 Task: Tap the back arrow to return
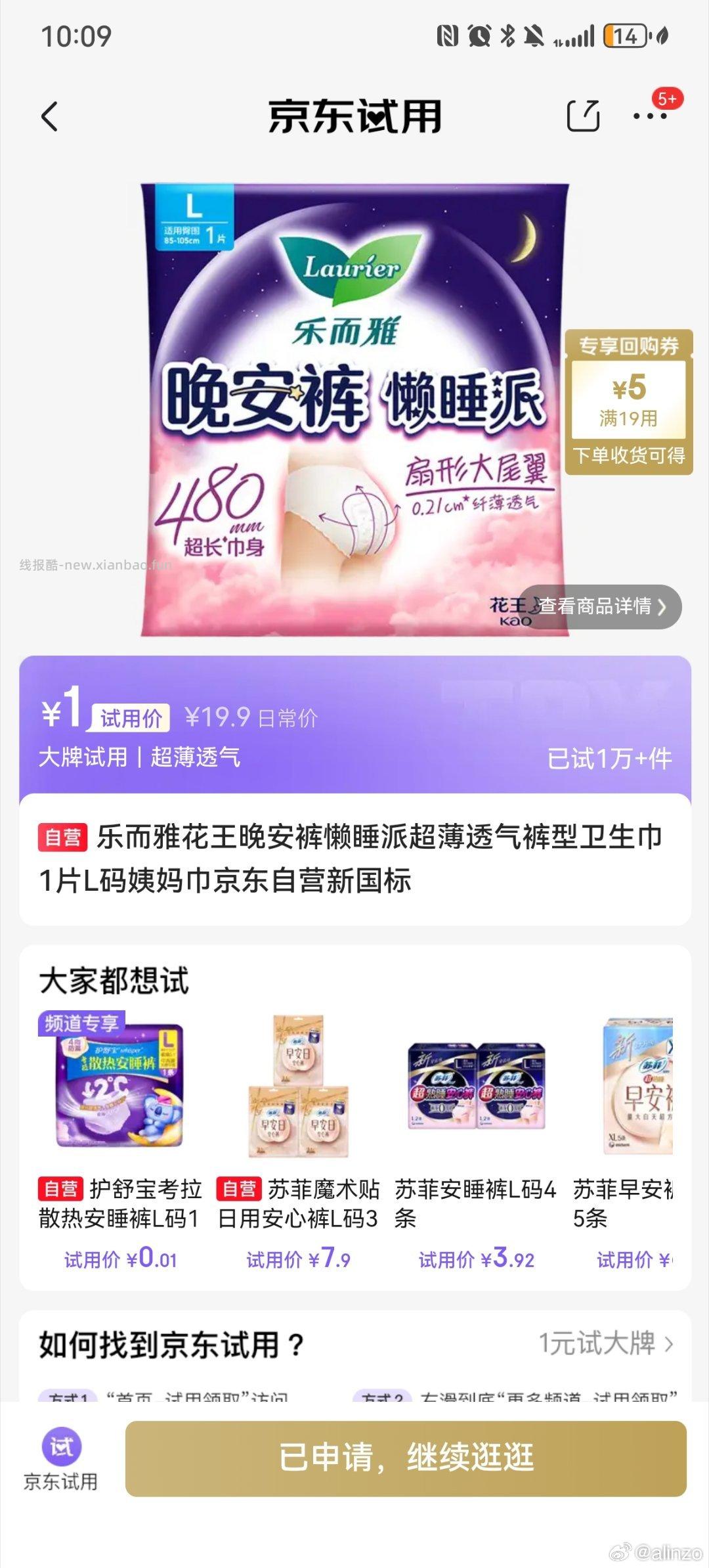click(x=49, y=115)
